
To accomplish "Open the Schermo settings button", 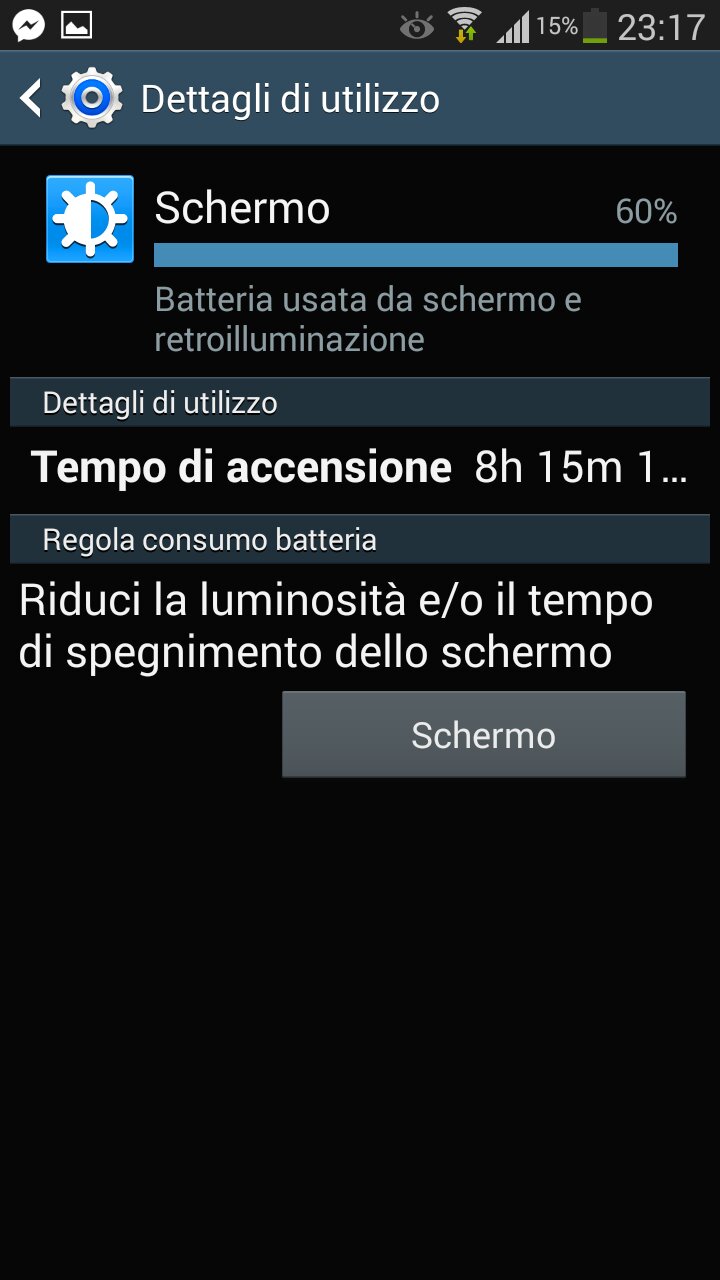I will pos(484,735).
